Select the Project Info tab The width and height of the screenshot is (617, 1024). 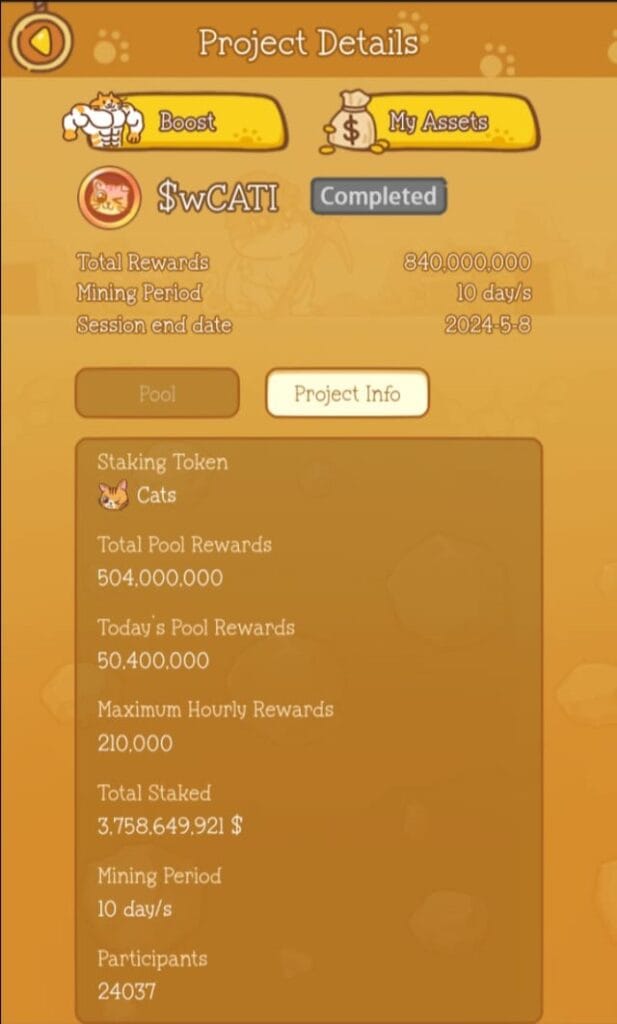[347, 393]
